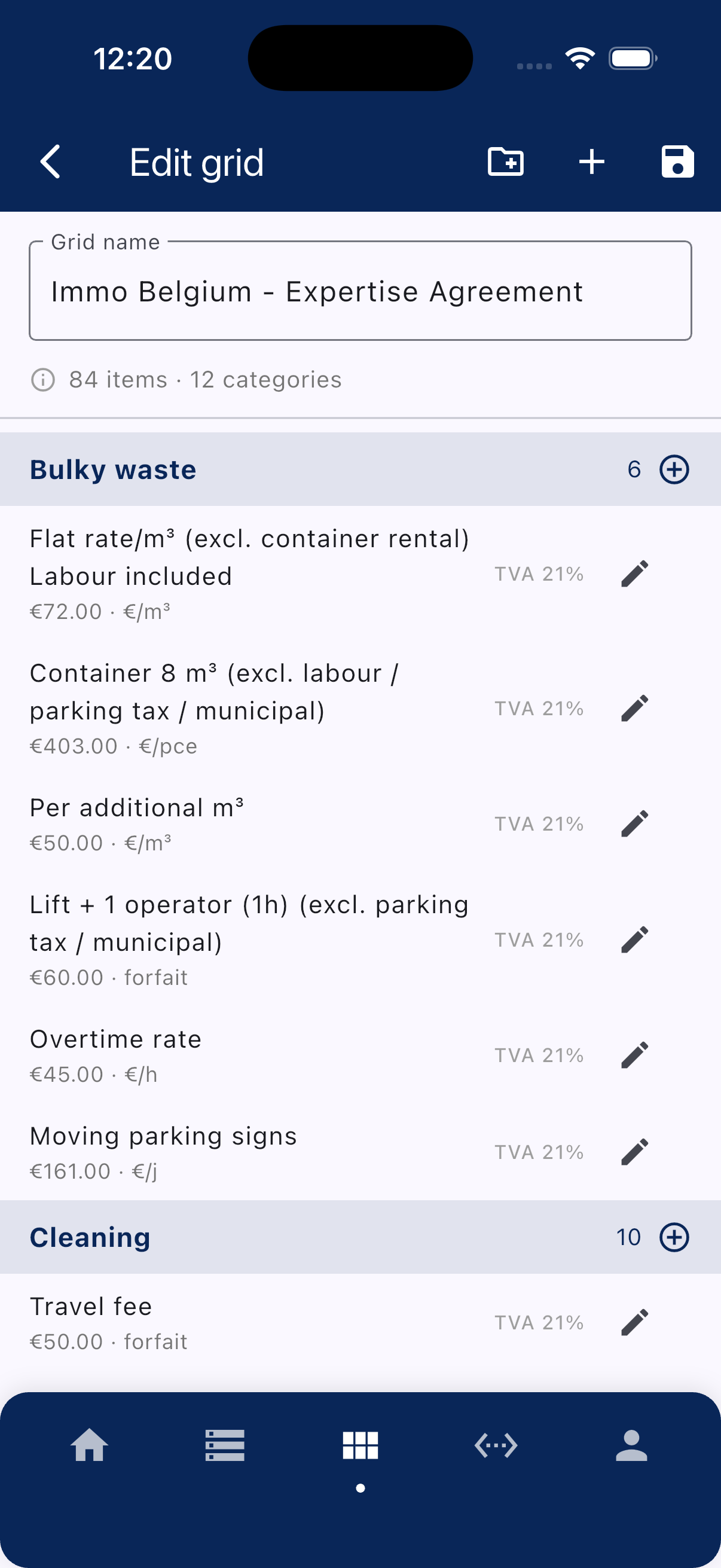Add an item to Cleaning category
721x1568 pixels.
pos(674,1237)
